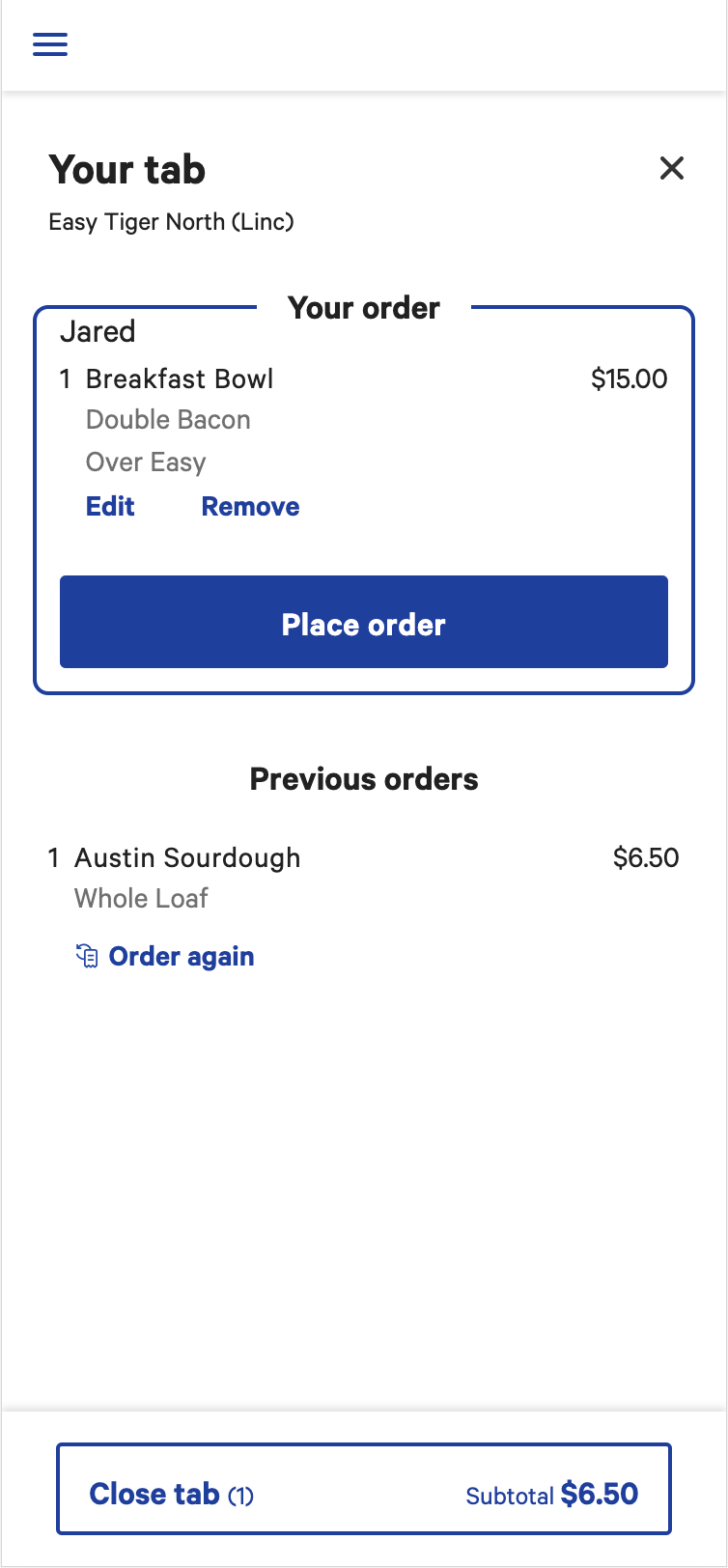Viewport: 728px width, 1568px height.
Task: Click the Austin Sourdough item row
Action: click(x=186, y=857)
